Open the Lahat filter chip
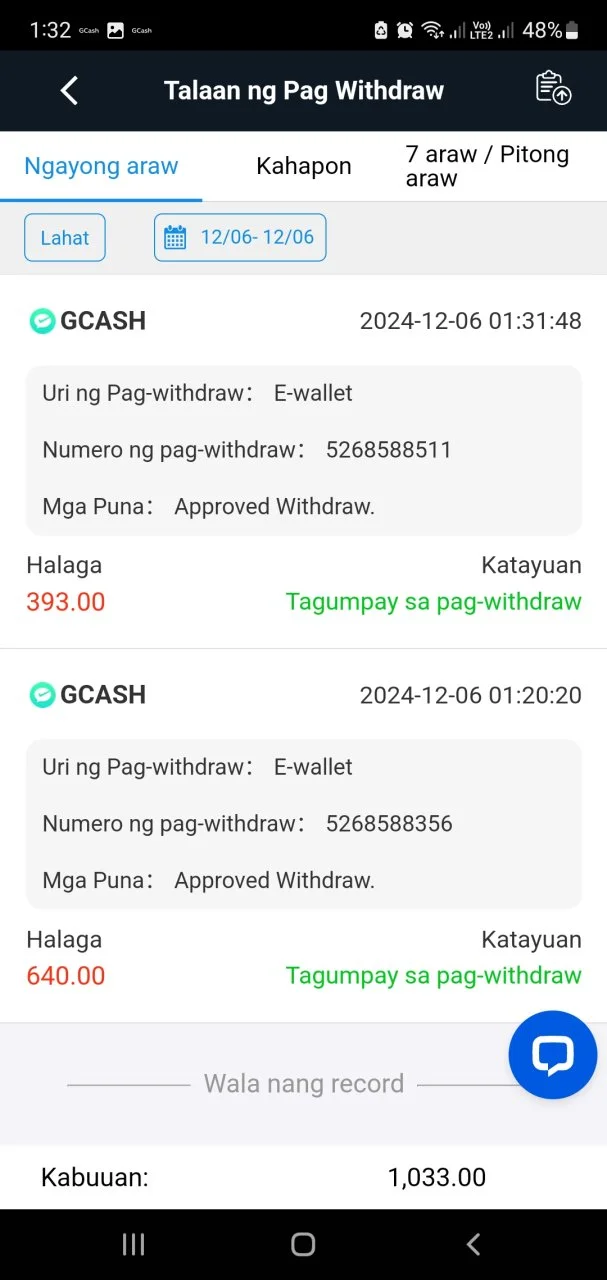Image resolution: width=607 pixels, height=1280 pixels. pyautogui.click(x=65, y=238)
